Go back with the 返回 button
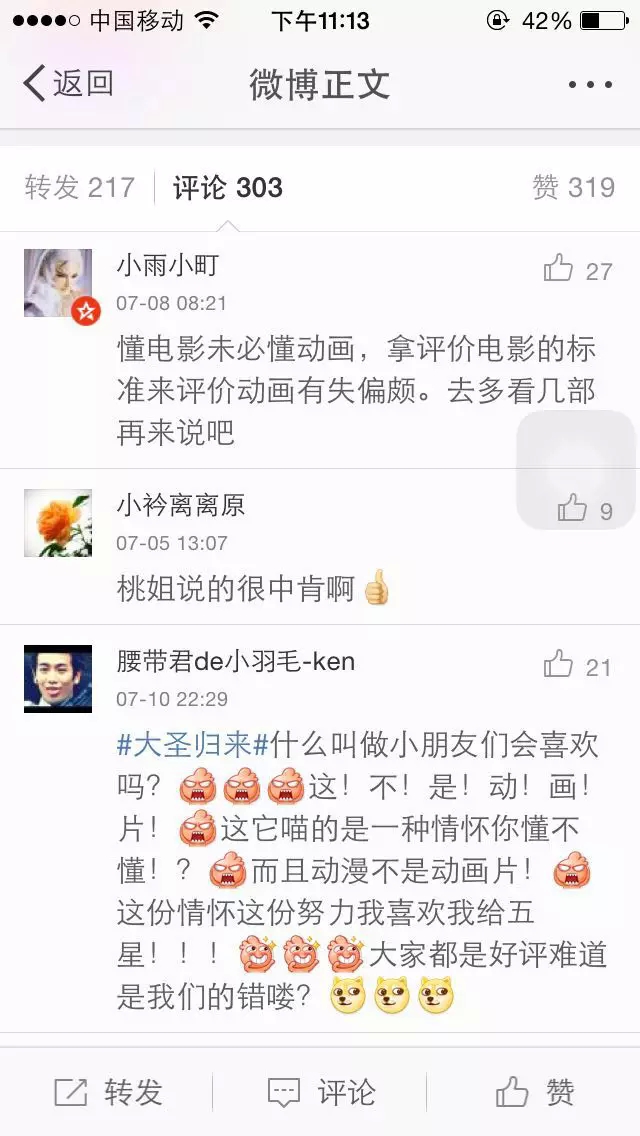Image resolution: width=640 pixels, height=1136 pixels. pyautogui.click(x=68, y=84)
